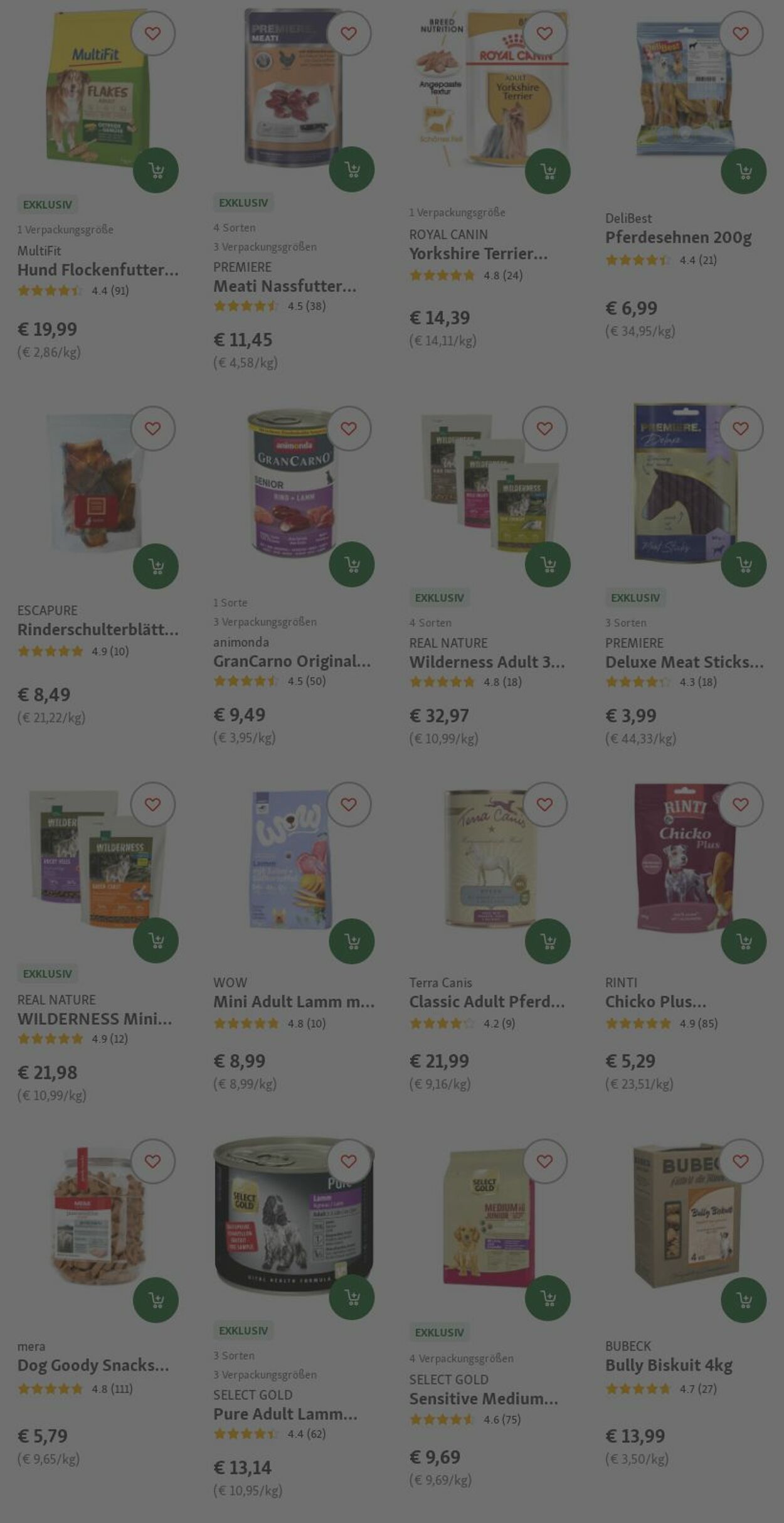The width and height of the screenshot is (784, 1523).
Task: Add PREMIERE Deluxe Meat Sticks to cart
Action: (743, 564)
